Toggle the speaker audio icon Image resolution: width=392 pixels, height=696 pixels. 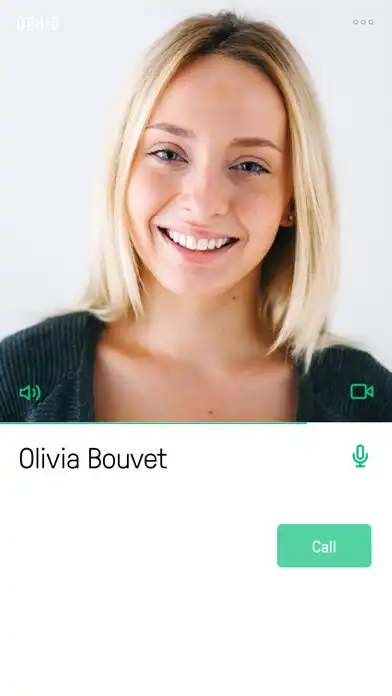pos(30,392)
